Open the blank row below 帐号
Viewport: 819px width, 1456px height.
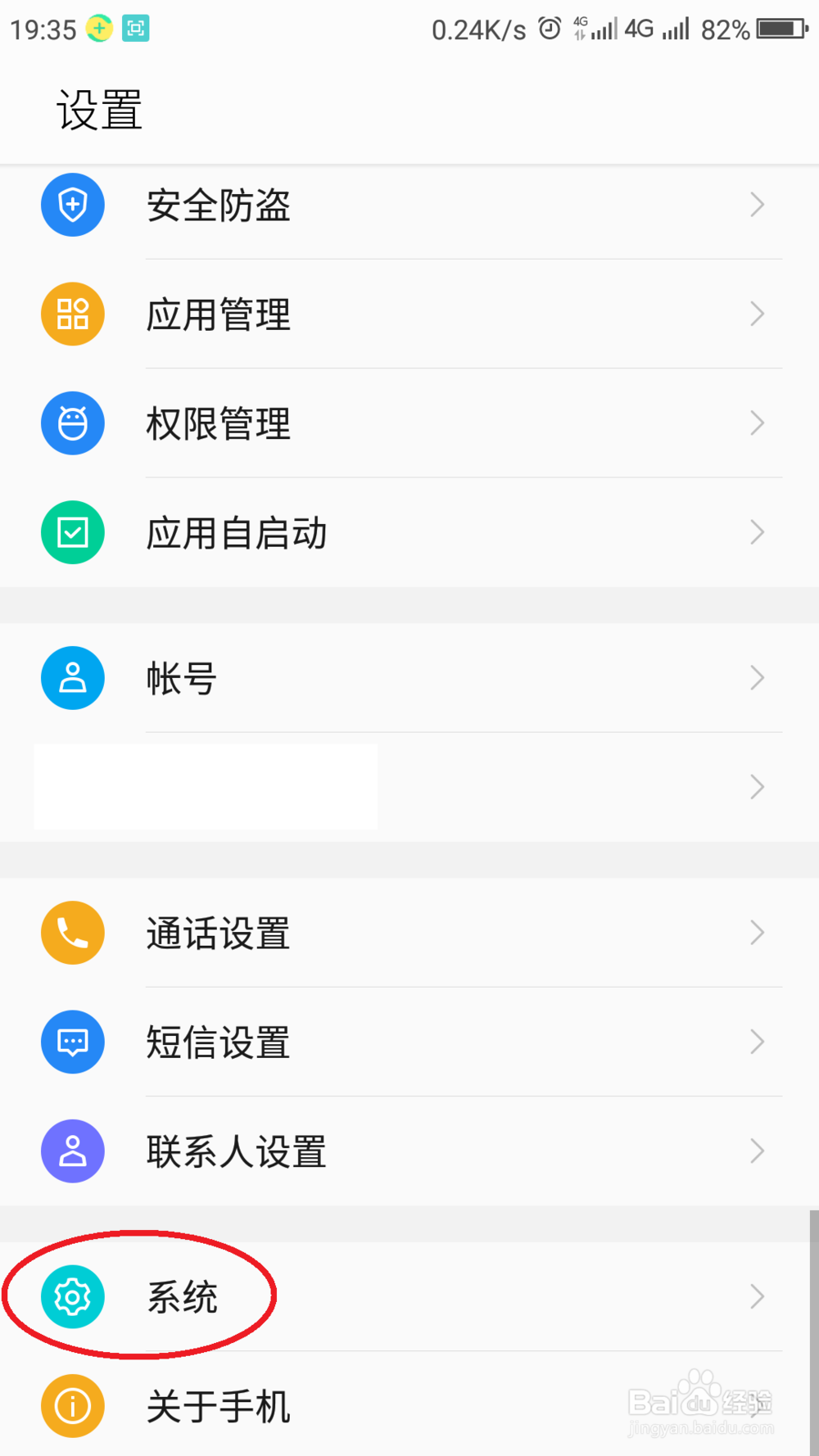click(x=409, y=787)
